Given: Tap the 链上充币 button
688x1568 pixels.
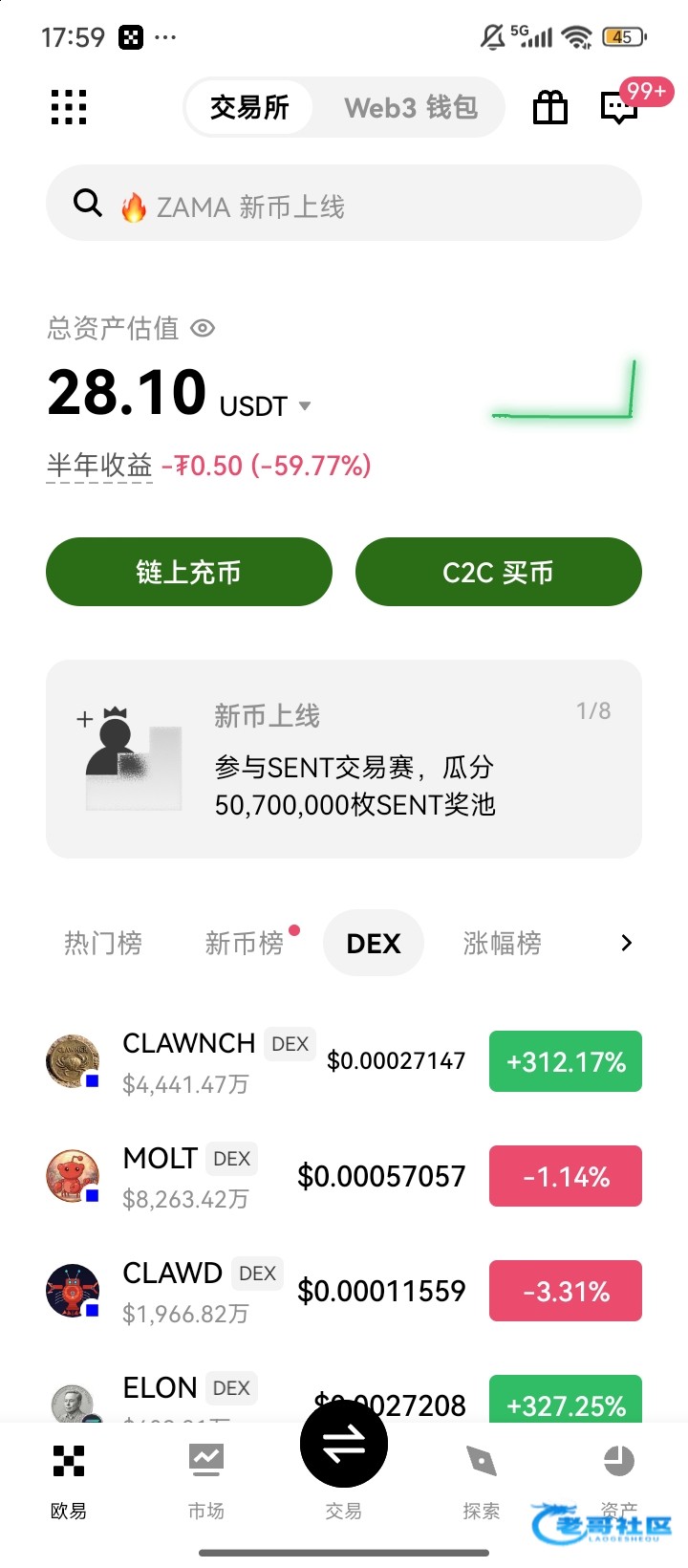Looking at the screenshot, I should [x=189, y=572].
